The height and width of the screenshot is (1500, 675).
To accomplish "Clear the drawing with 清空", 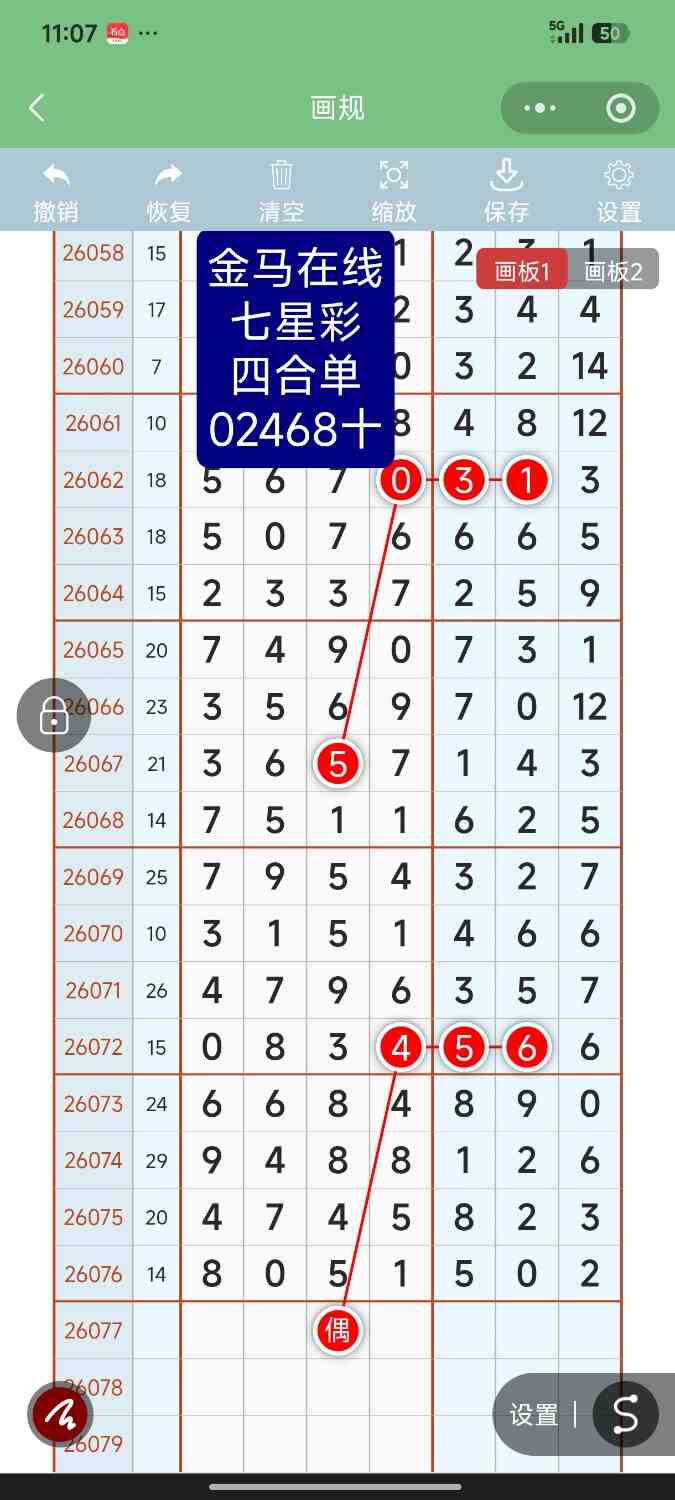I will (x=281, y=192).
